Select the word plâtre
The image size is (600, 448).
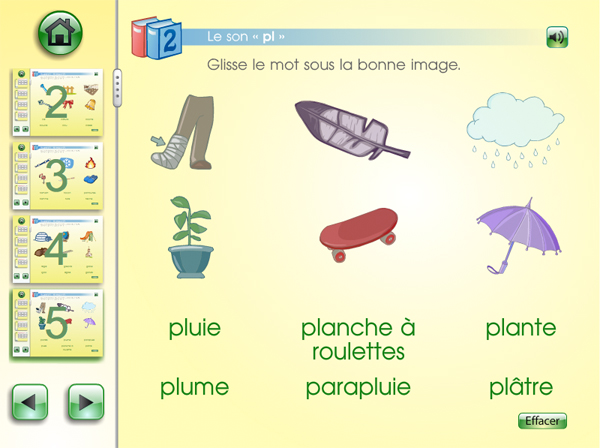(x=520, y=387)
